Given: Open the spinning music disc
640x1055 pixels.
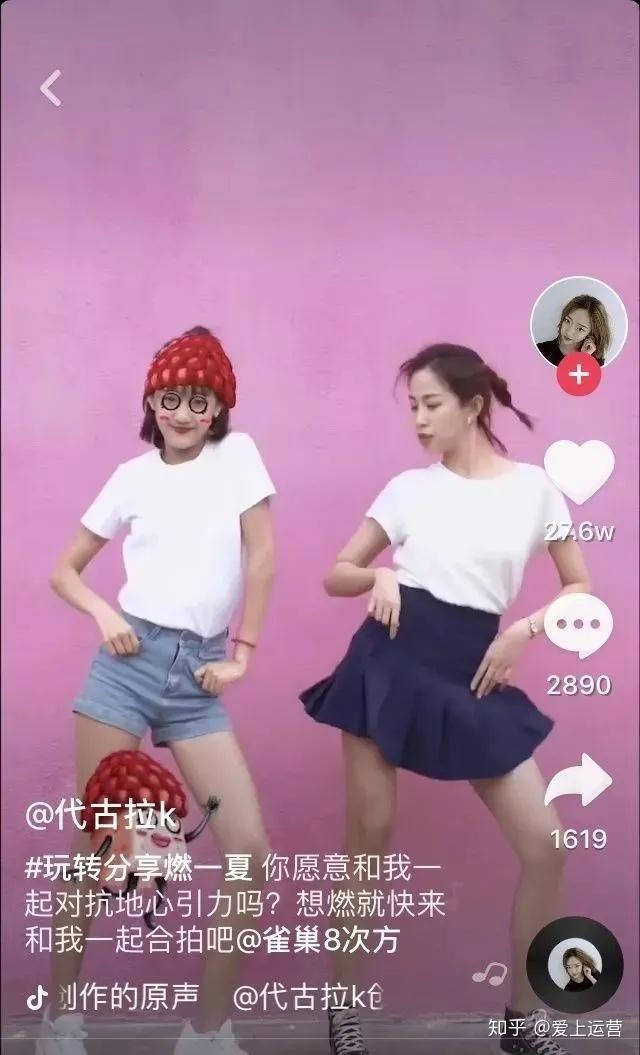Looking at the screenshot, I should [x=574, y=963].
